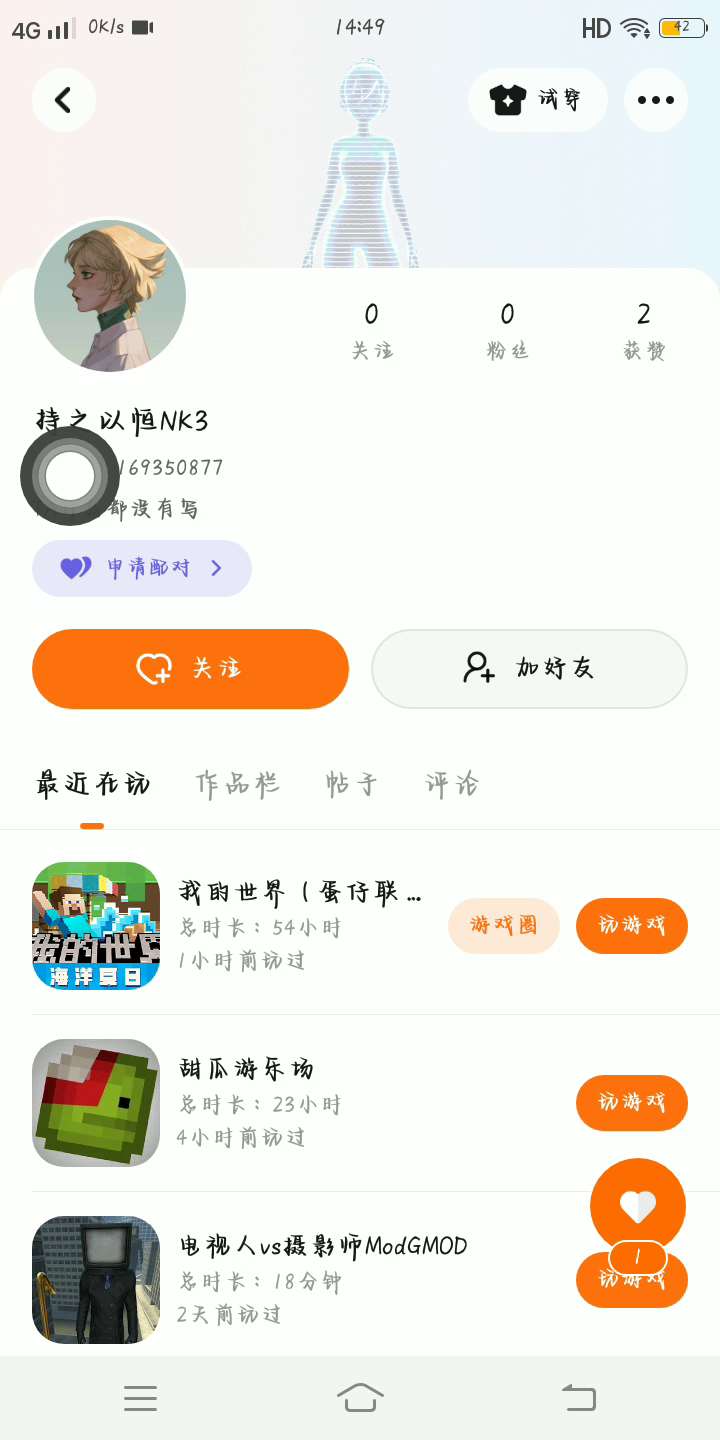This screenshot has width=720, height=1440.
Task: Visit the 我的世界 game
Action: 631,926
